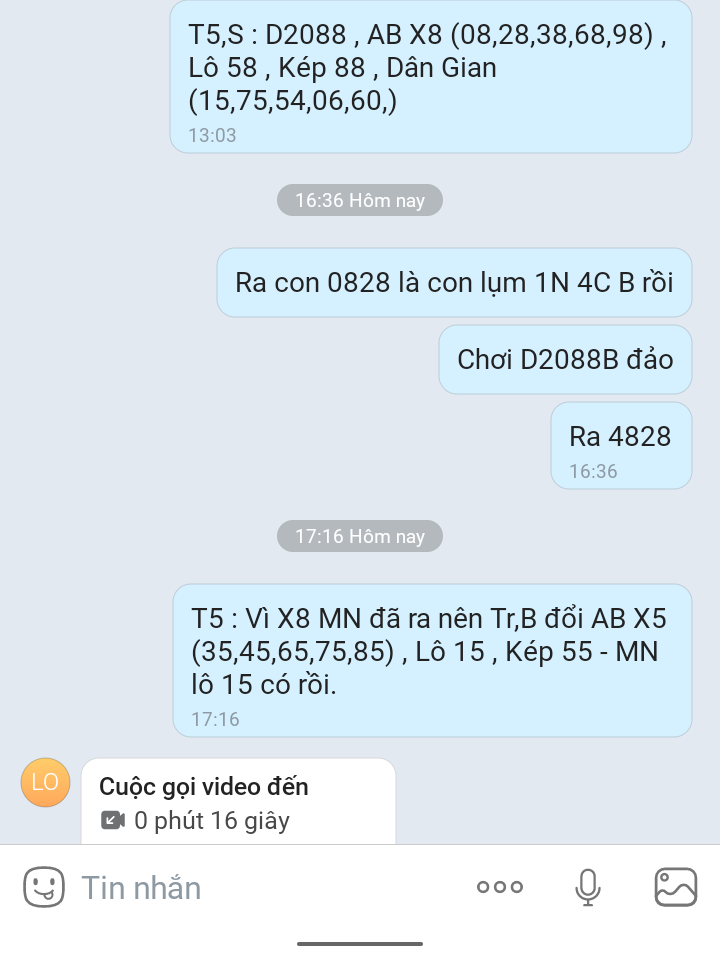Record a voice message with microphone
The width and height of the screenshot is (720, 956).
coord(588,887)
